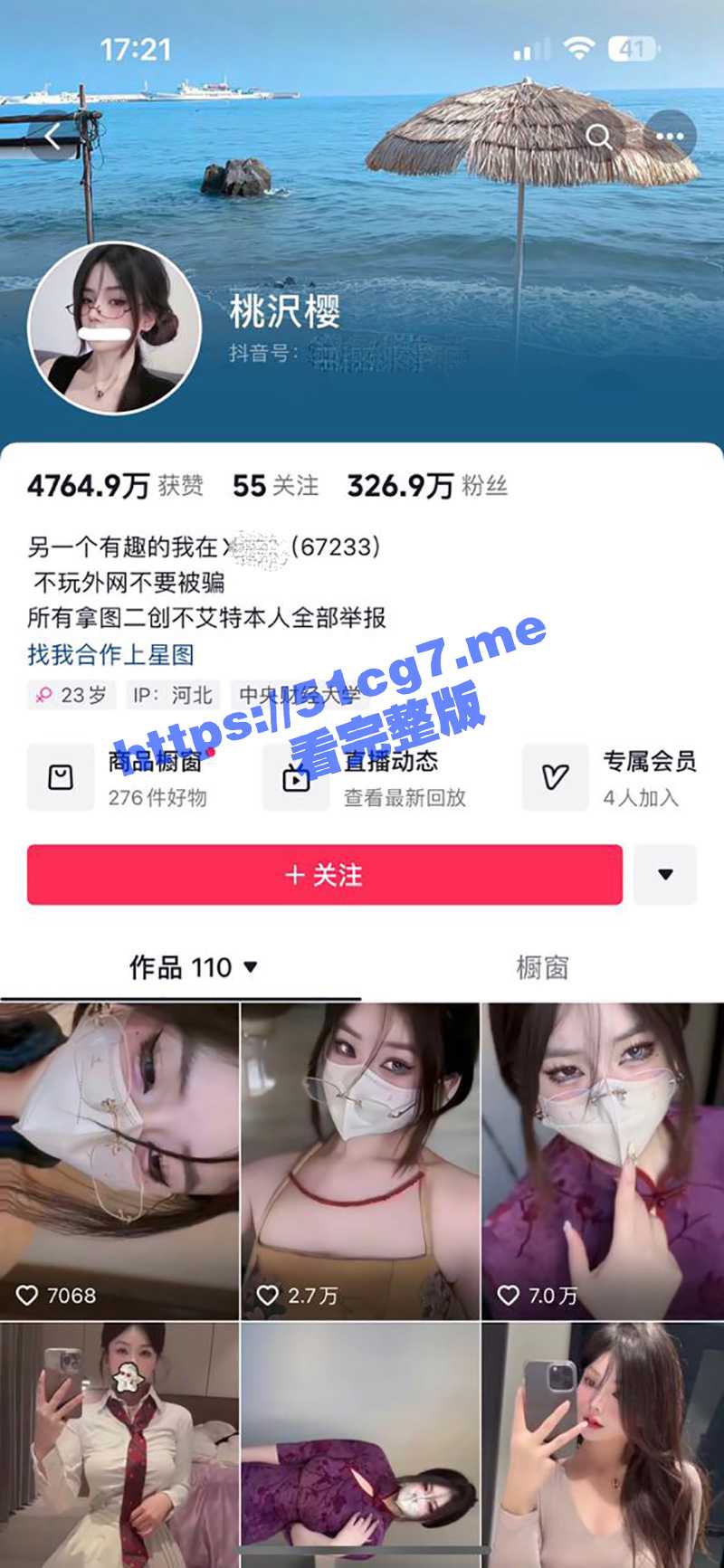Open the 作品 110 sort dropdown tab
The image size is (724, 1568).
193,967
